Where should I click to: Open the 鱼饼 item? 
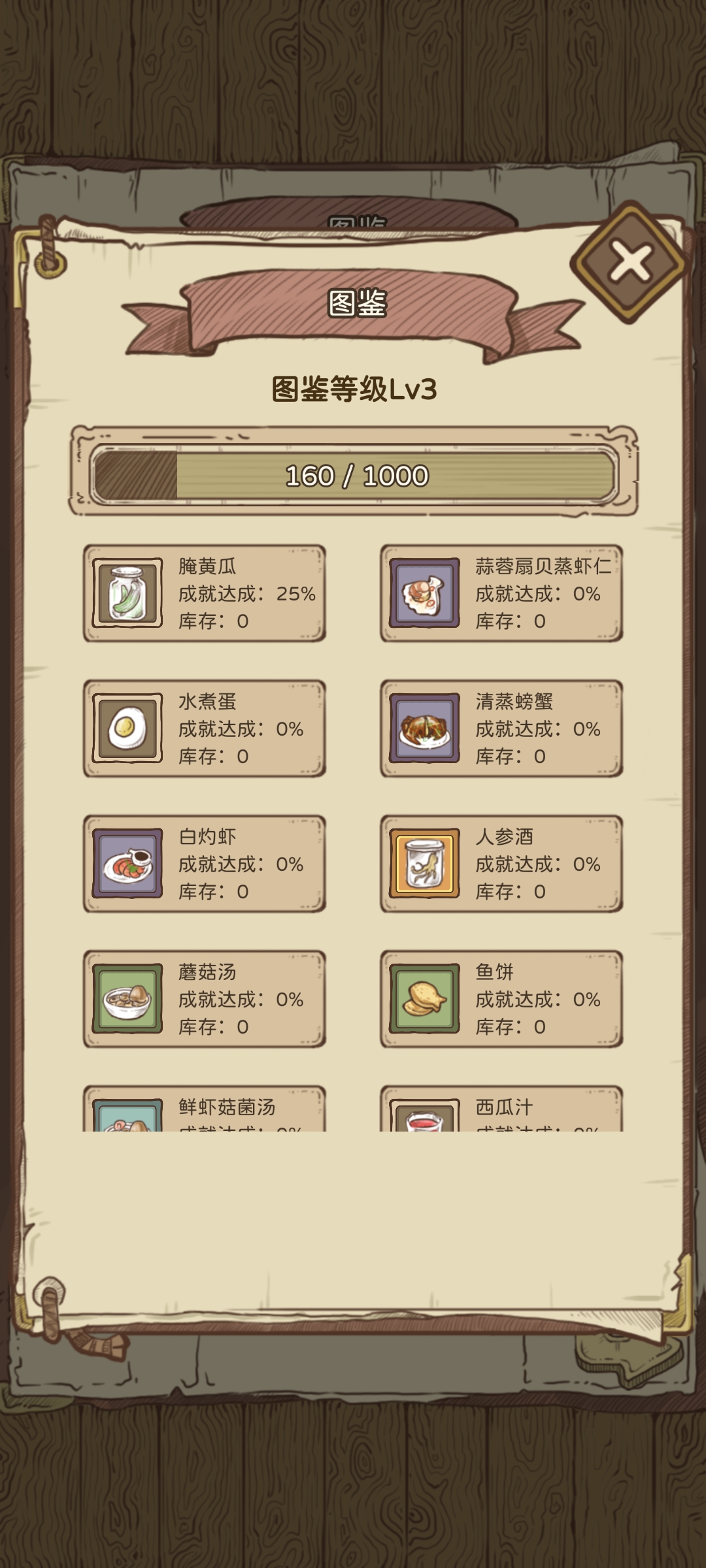coord(501,999)
